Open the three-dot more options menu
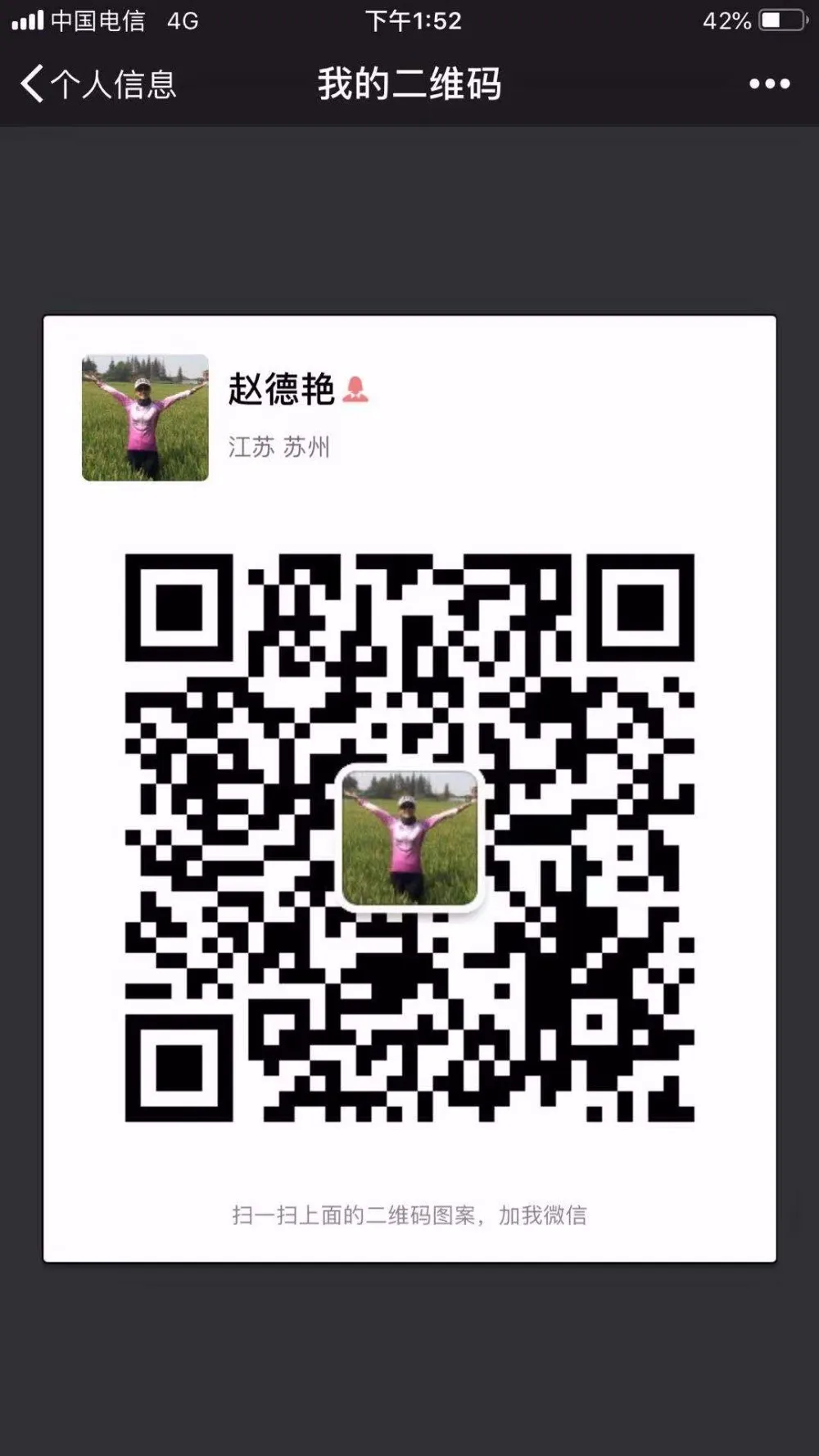Viewport: 819px width, 1456px height. [769, 84]
